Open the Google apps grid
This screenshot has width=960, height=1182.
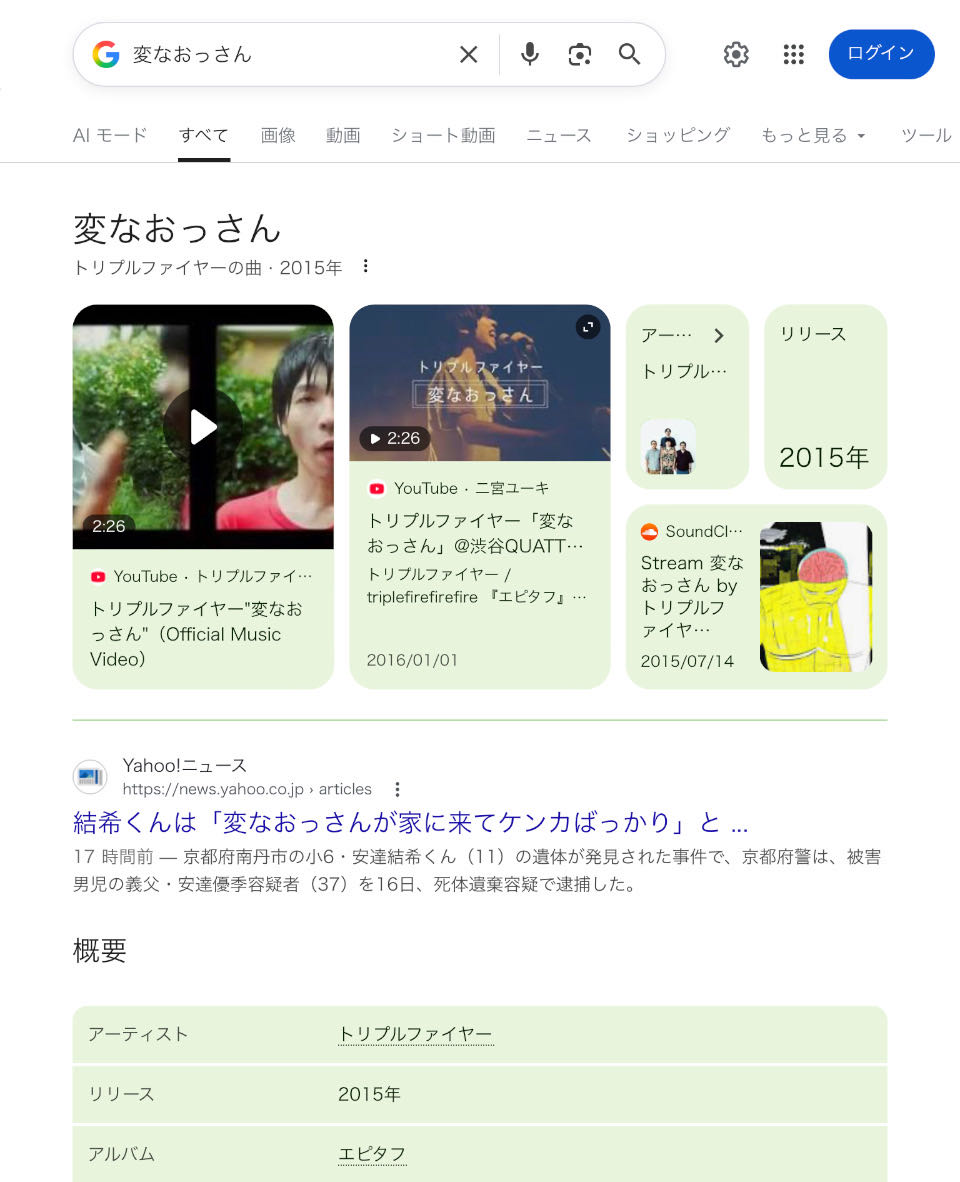tap(794, 54)
